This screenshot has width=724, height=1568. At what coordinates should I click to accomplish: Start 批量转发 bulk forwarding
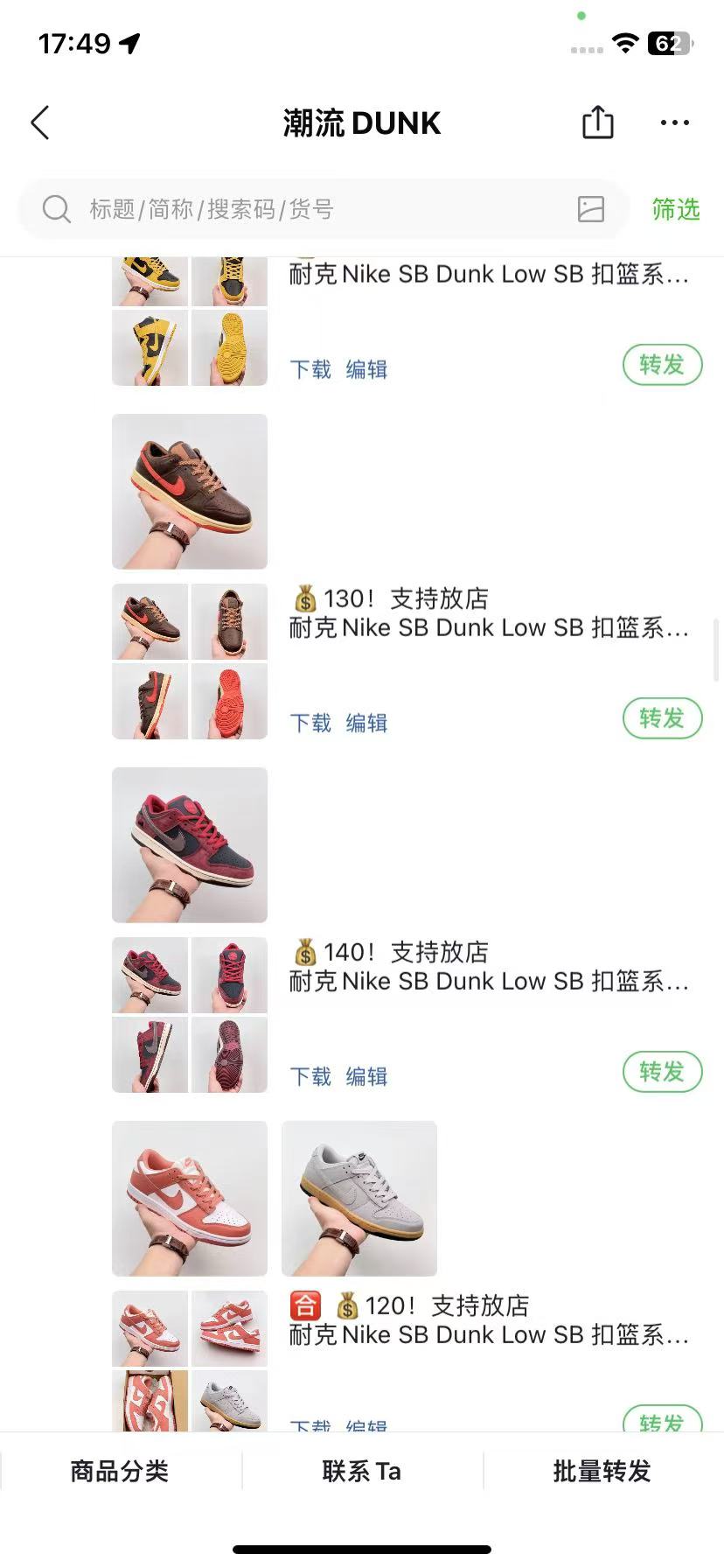[x=602, y=1471]
